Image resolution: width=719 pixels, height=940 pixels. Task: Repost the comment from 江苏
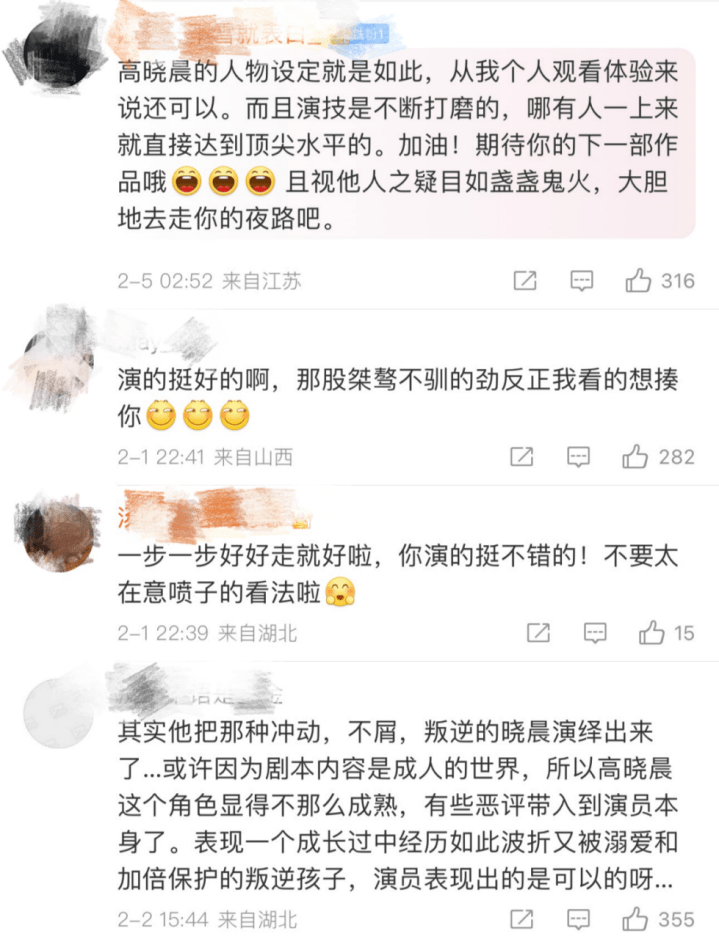[x=525, y=281]
